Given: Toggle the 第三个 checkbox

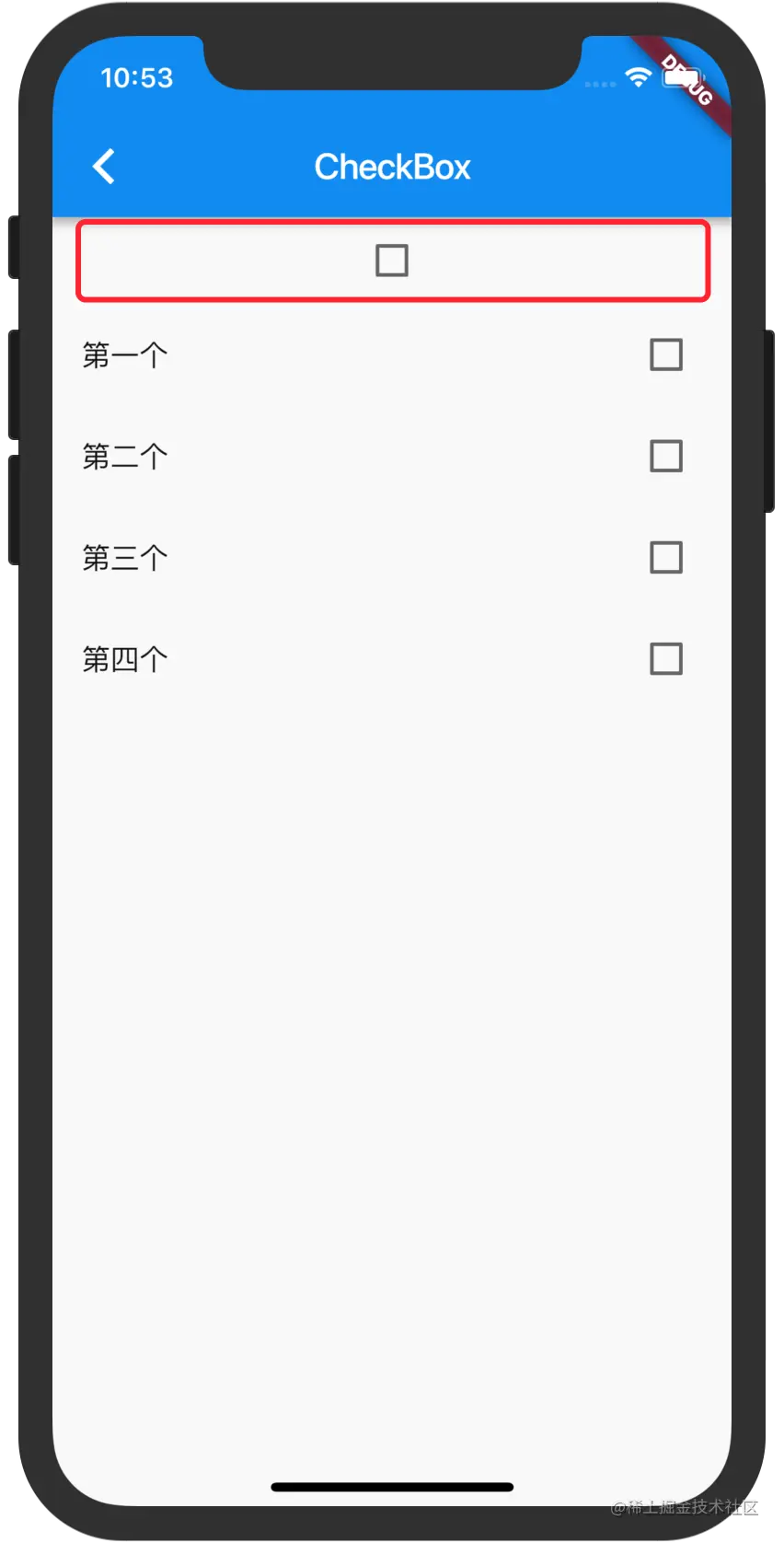Looking at the screenshot, I should 666,557.
